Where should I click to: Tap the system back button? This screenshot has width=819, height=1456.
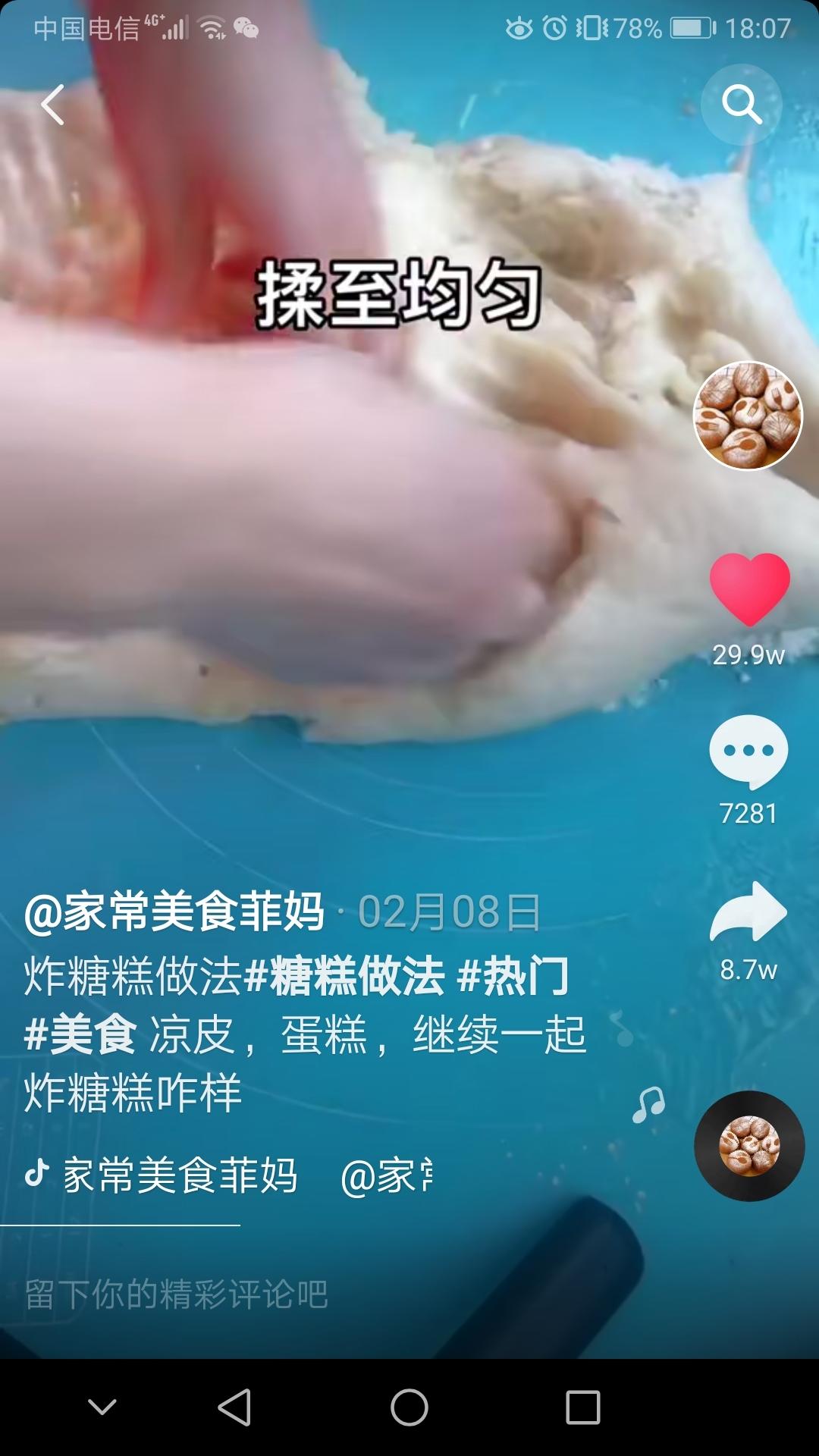click(x=234, y=1408)
